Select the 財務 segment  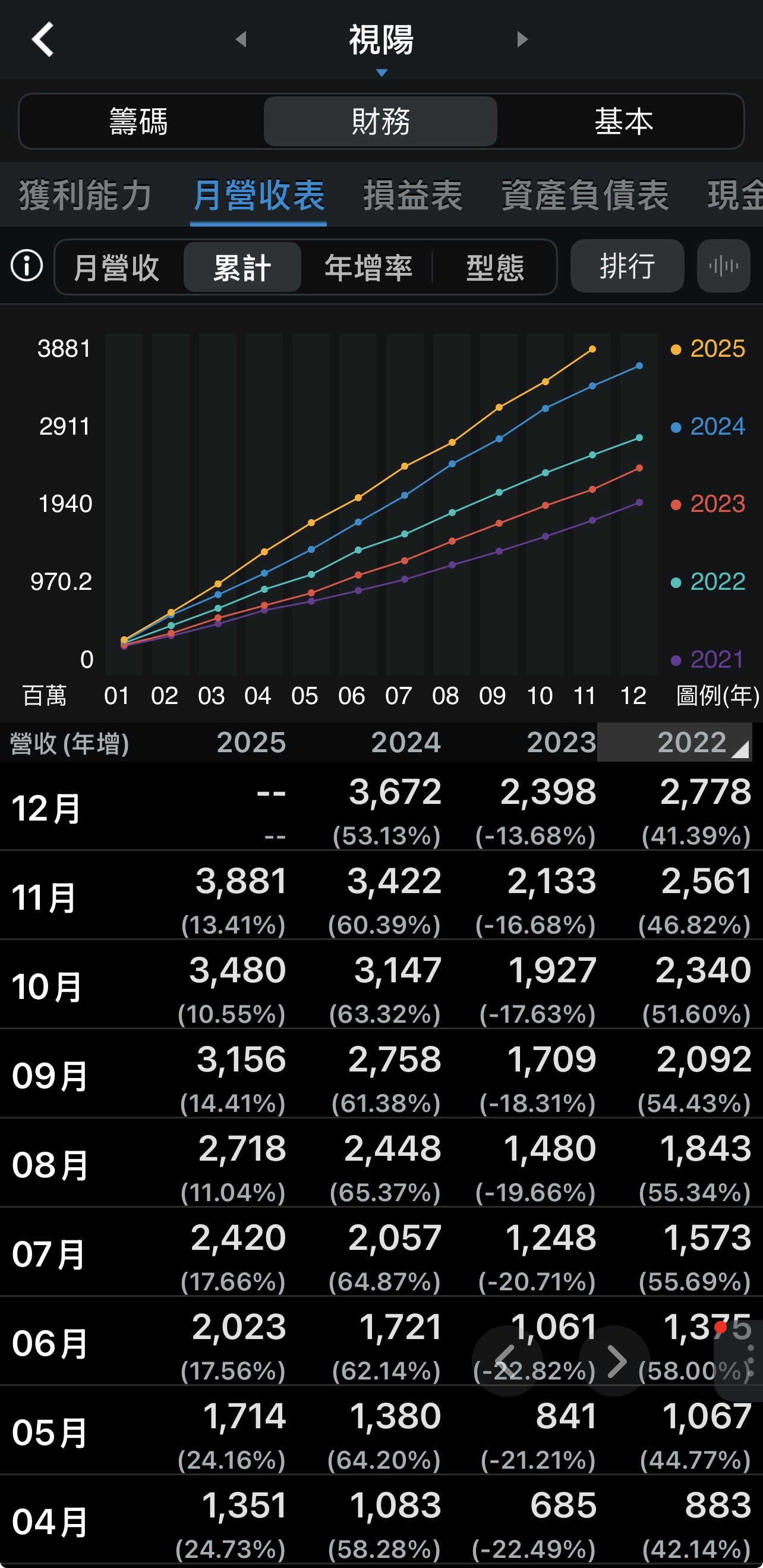point(380,121)
